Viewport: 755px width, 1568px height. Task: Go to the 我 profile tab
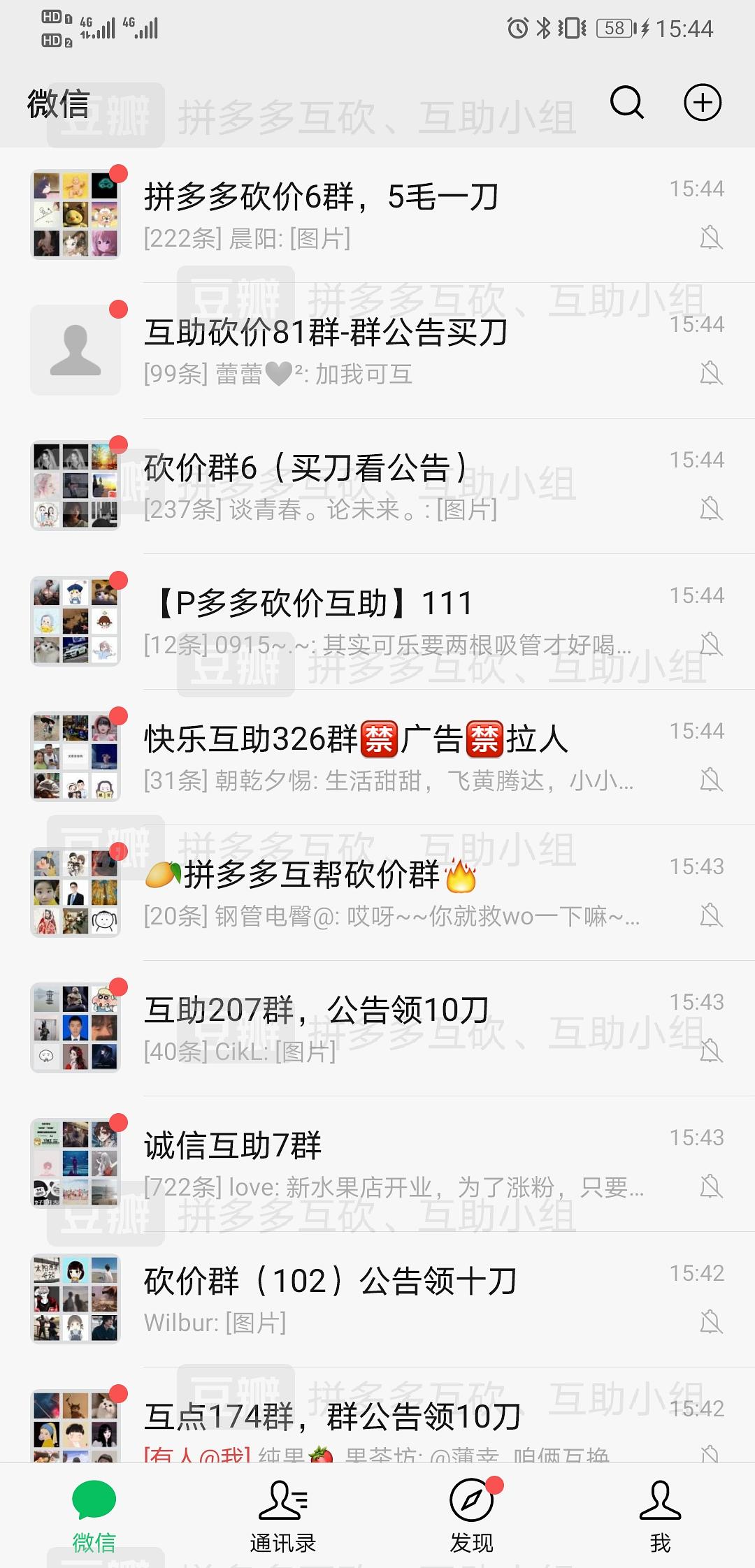[660, 1515]
